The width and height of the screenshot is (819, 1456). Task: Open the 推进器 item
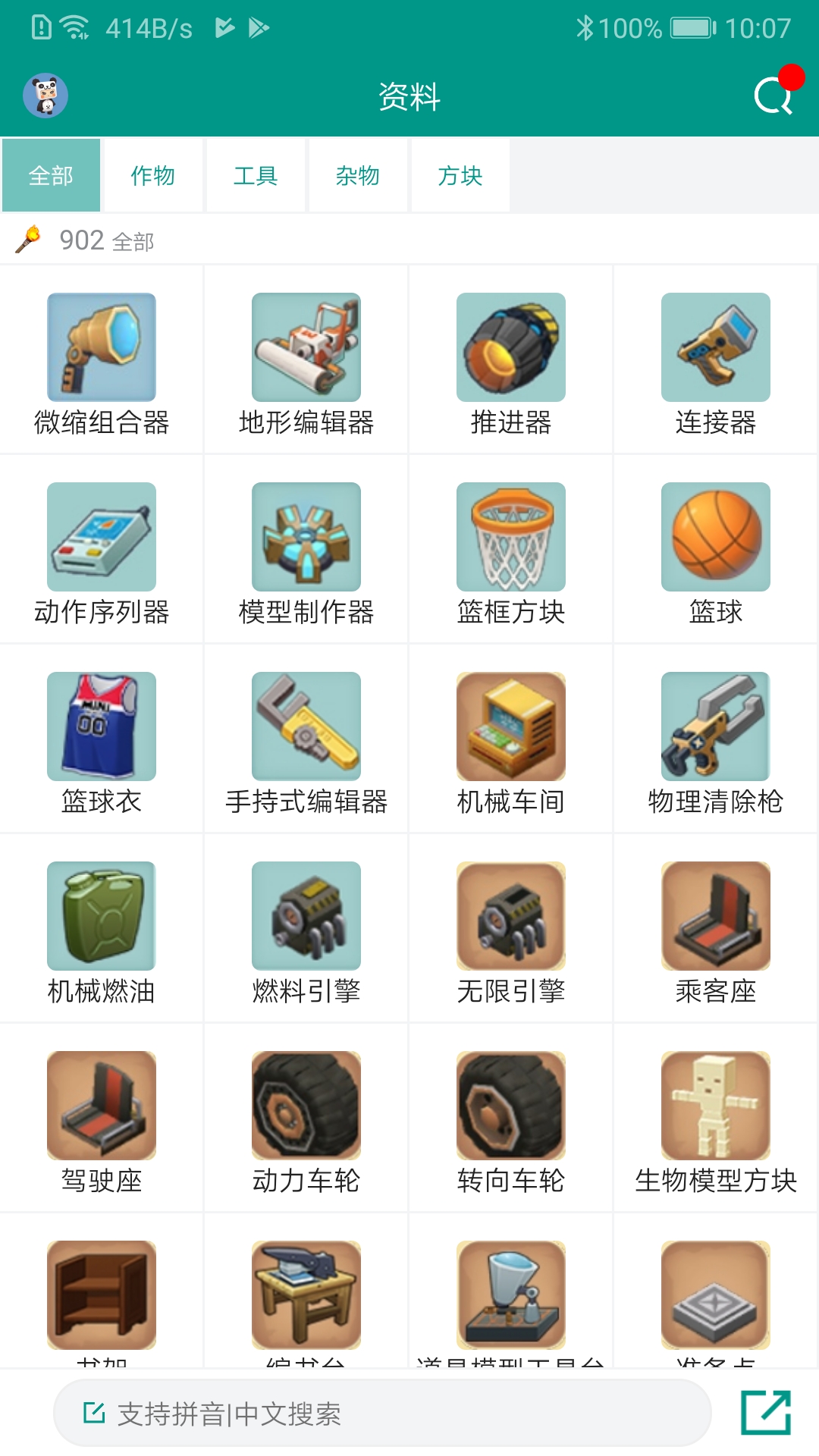coord(511,361)
